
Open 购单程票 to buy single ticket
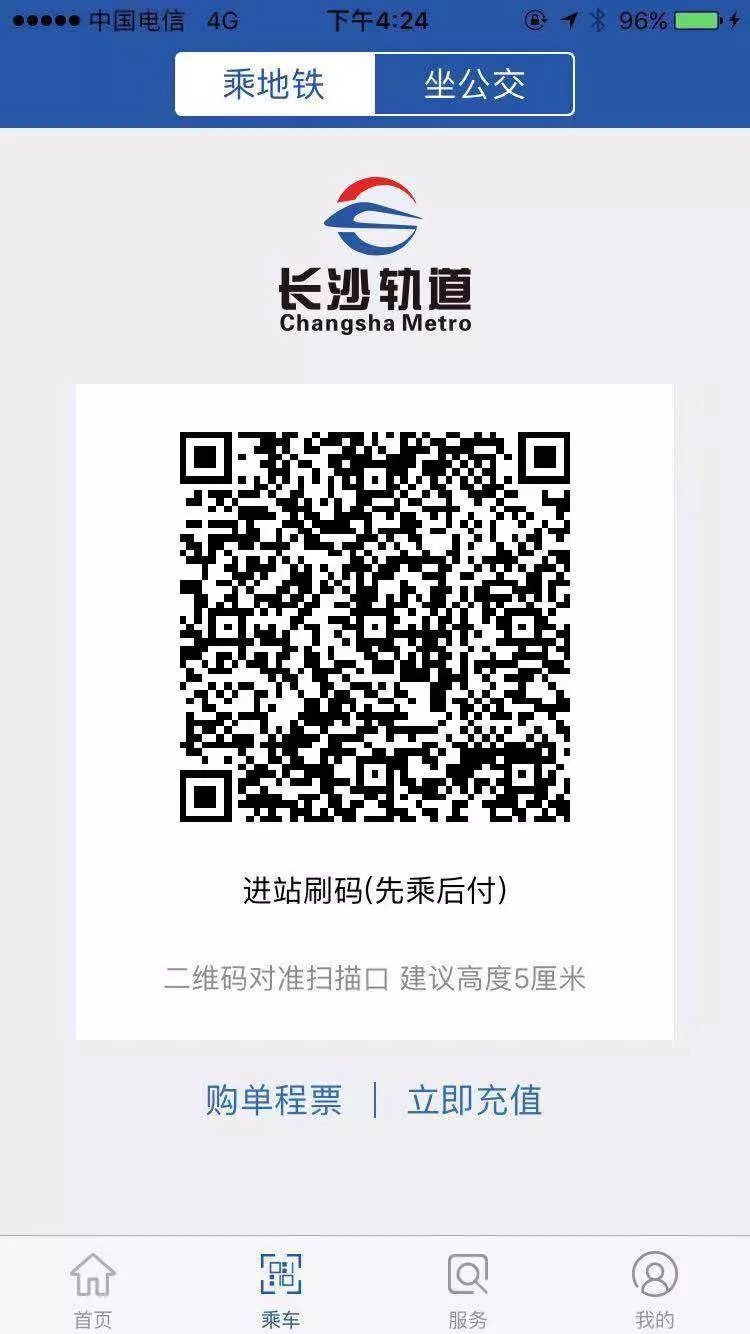point(274,1100)
